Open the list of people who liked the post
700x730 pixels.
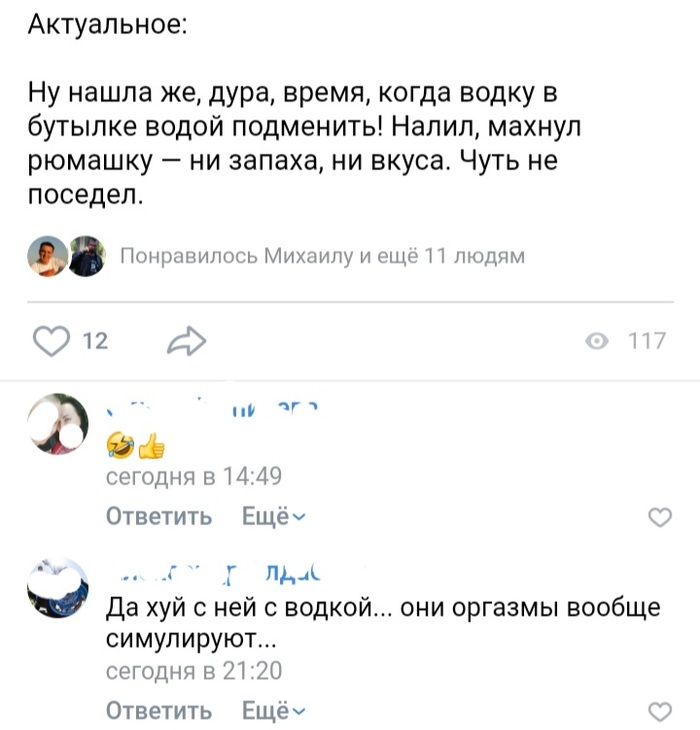(322, 256)
